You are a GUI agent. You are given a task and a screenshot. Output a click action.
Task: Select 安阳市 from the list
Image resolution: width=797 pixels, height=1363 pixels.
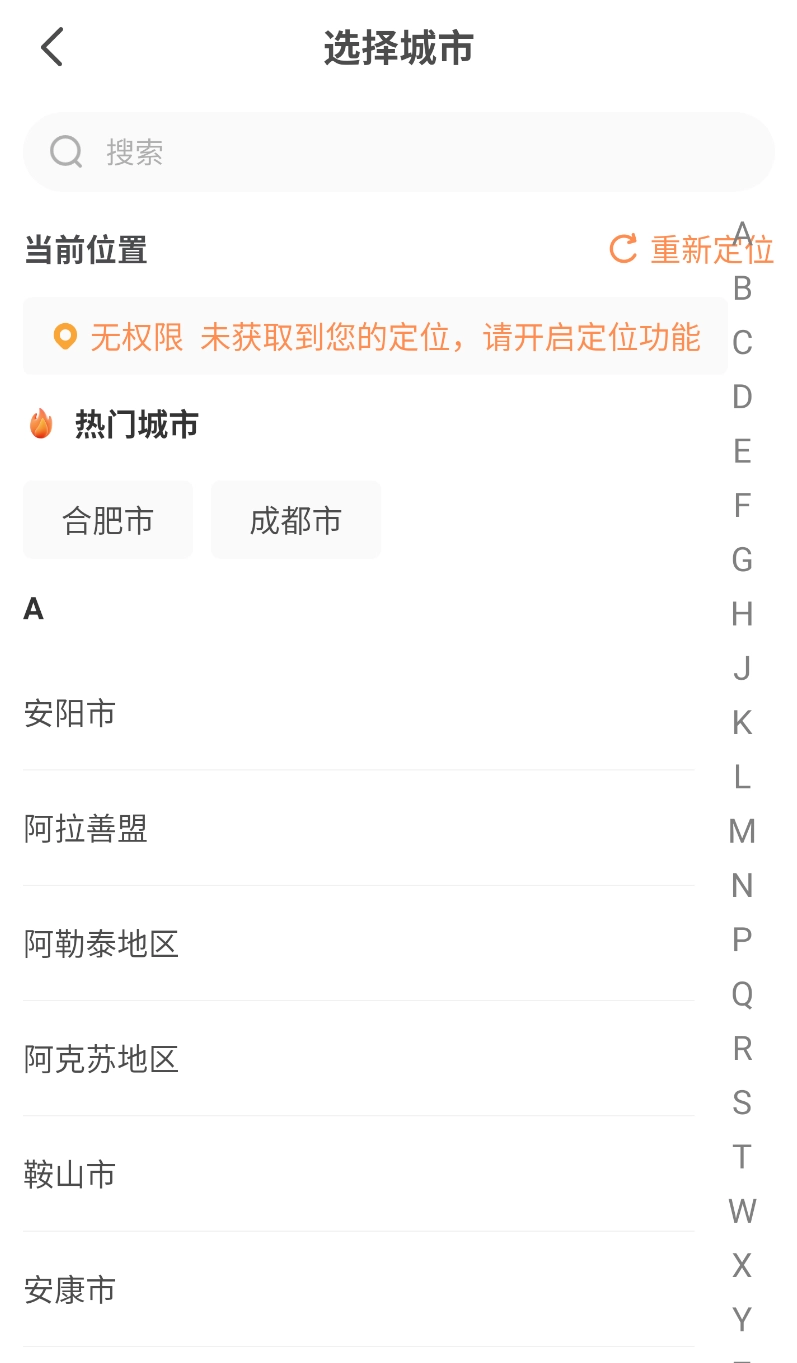tap(70, 714)
